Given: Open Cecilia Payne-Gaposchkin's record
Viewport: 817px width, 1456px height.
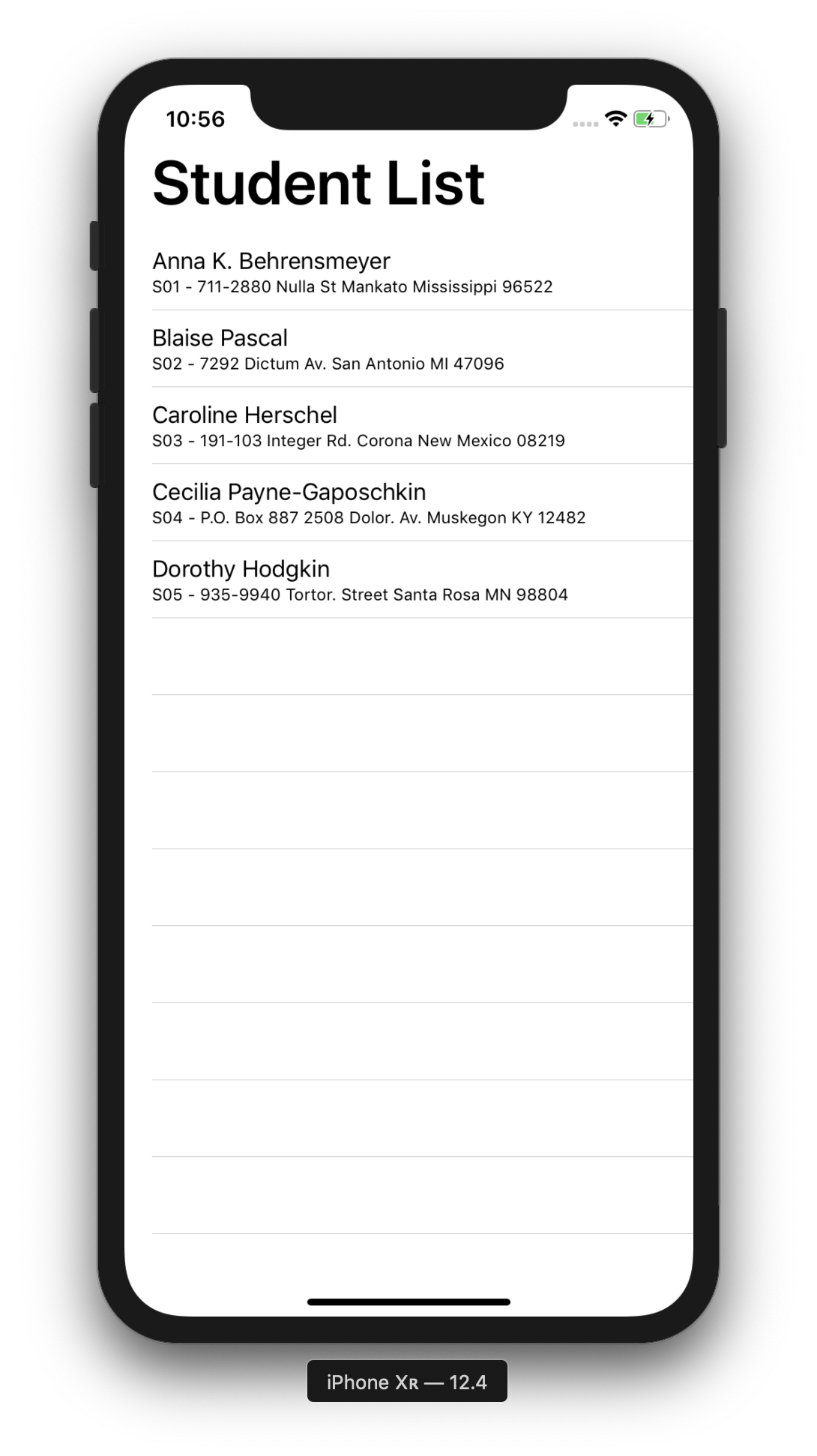Looking at the screenshot, I should coord(408,503).
